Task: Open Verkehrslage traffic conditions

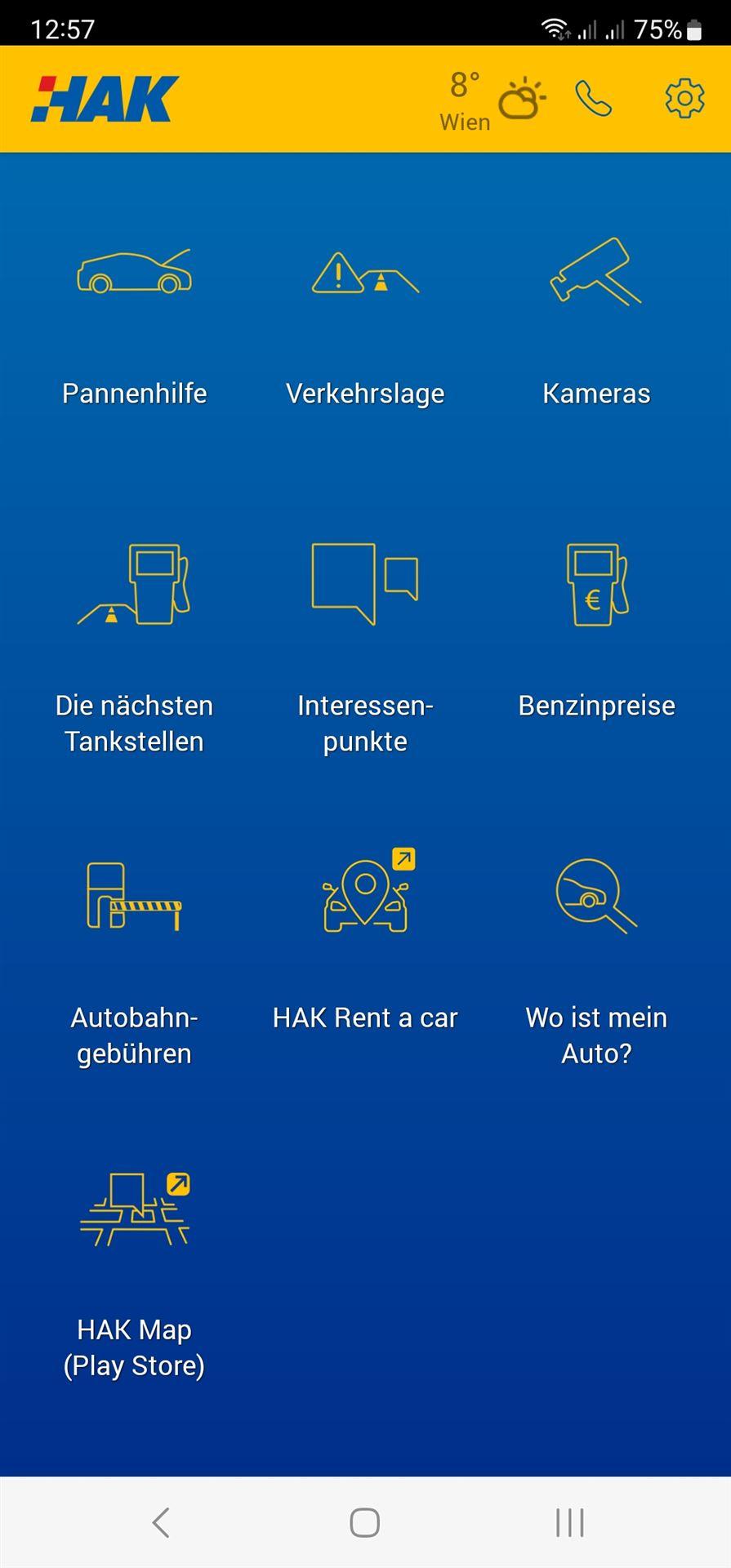Action: click(x=365, y=325)
